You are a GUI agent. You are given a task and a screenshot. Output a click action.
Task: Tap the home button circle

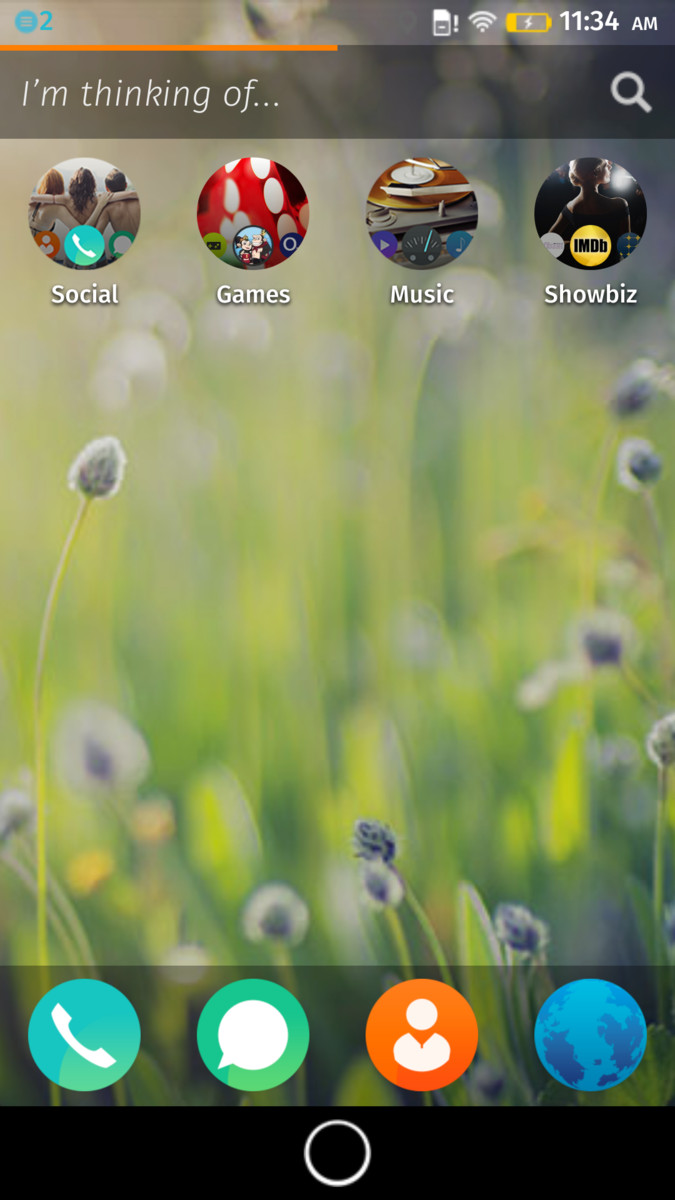tap(337, 1153)
